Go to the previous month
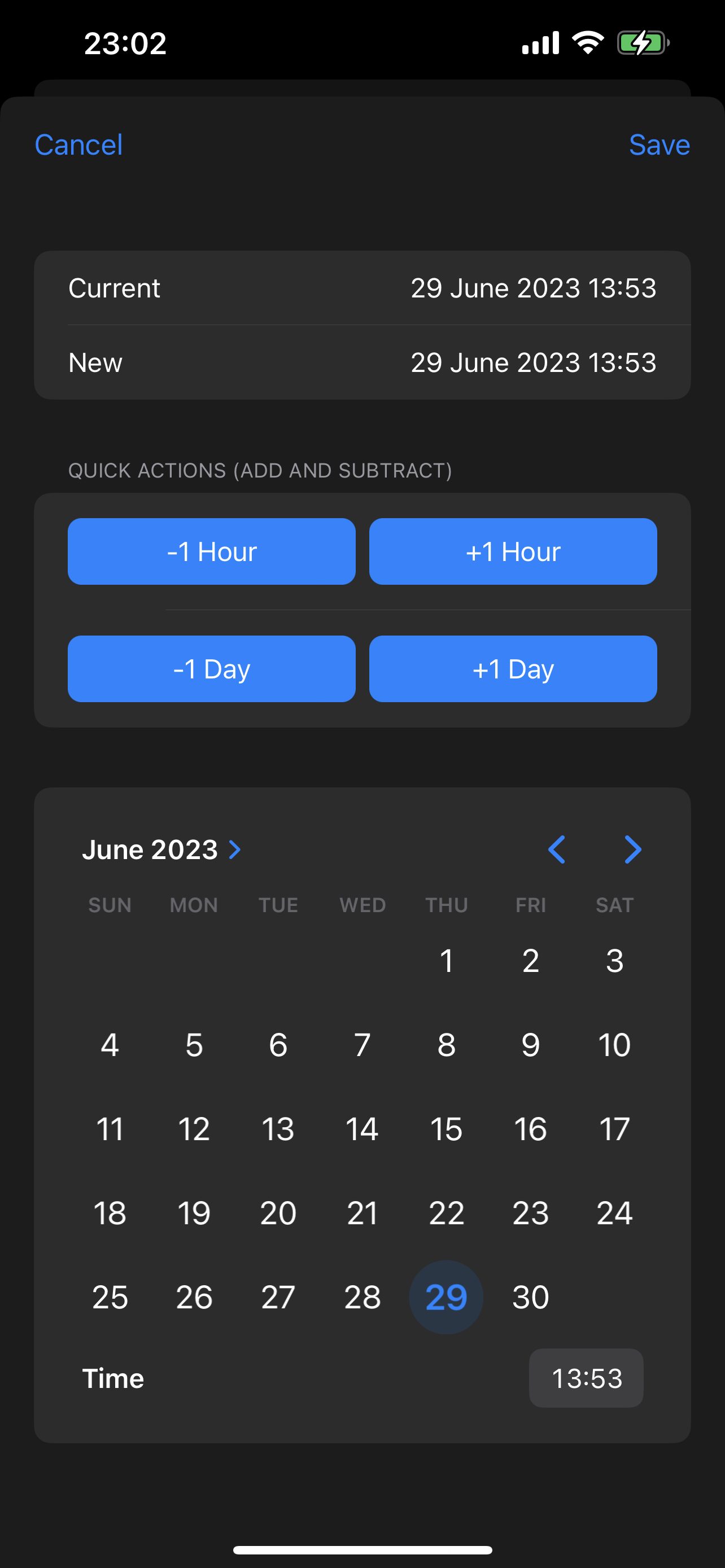Image resolution: width=725 pixels, height=1568 pixels. pos(556,849)
